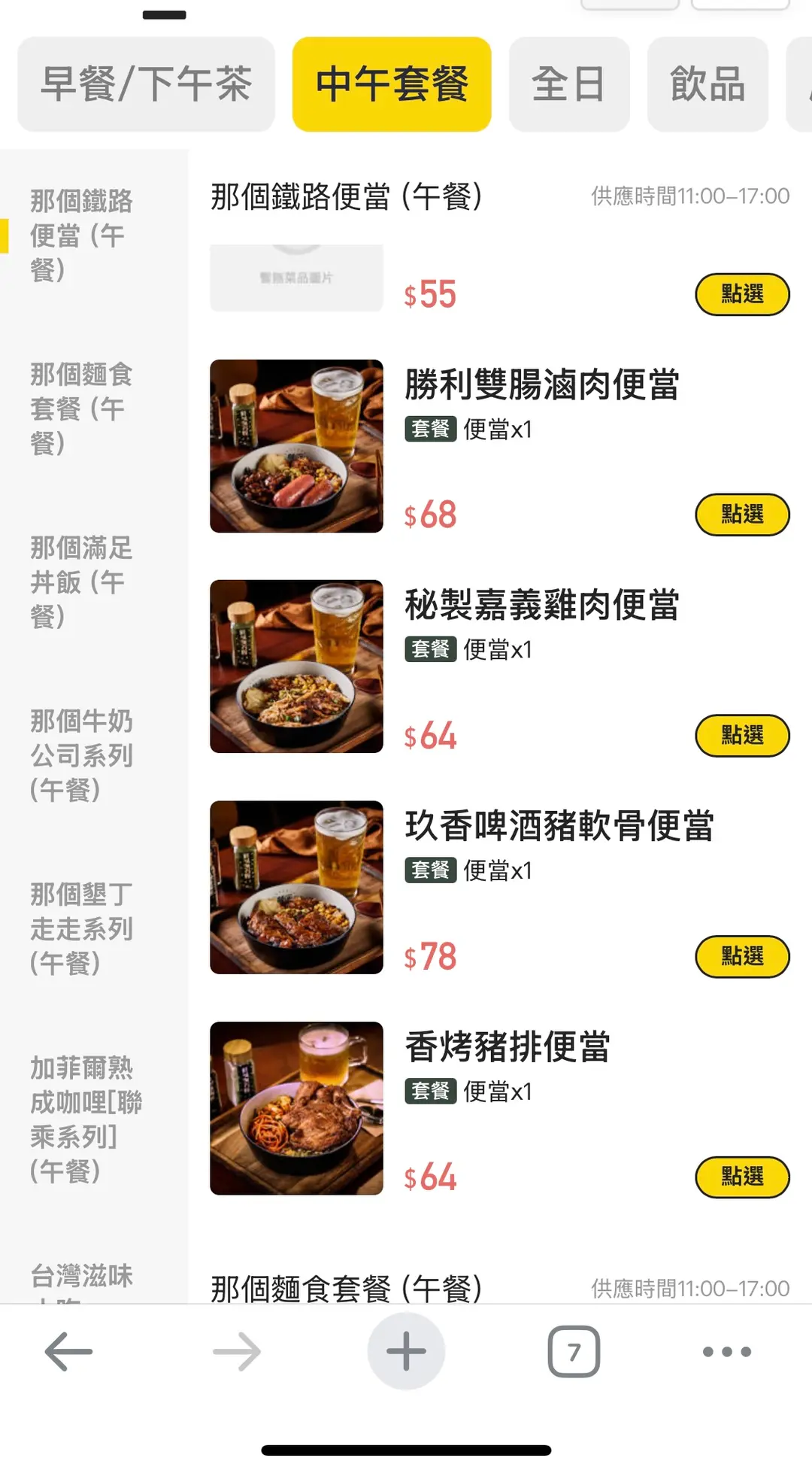The width and height of the screenshot is (812, 1473).
Task: View the 勝利雙腸滷肉便當 photo
Action: coord(296,446)
